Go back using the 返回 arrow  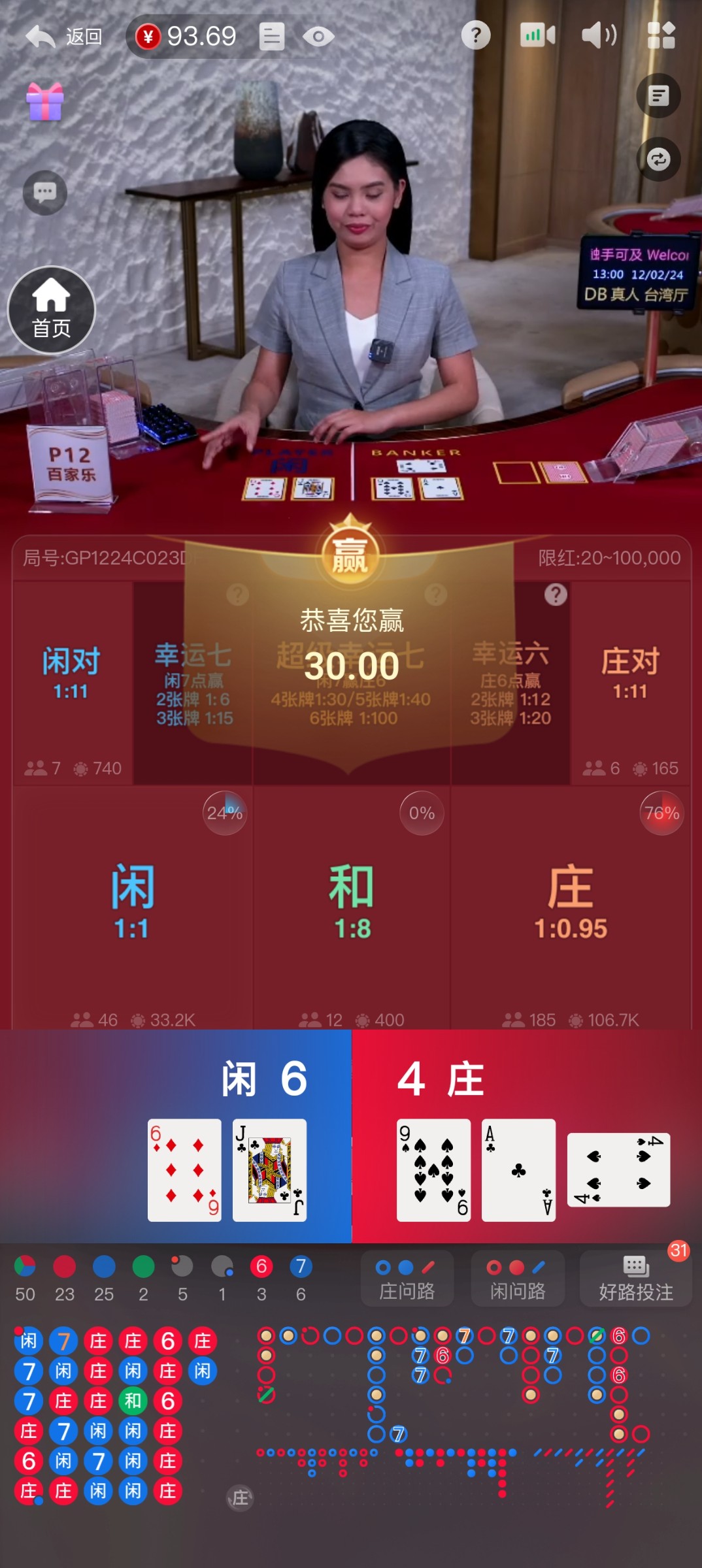click(63, 37)
